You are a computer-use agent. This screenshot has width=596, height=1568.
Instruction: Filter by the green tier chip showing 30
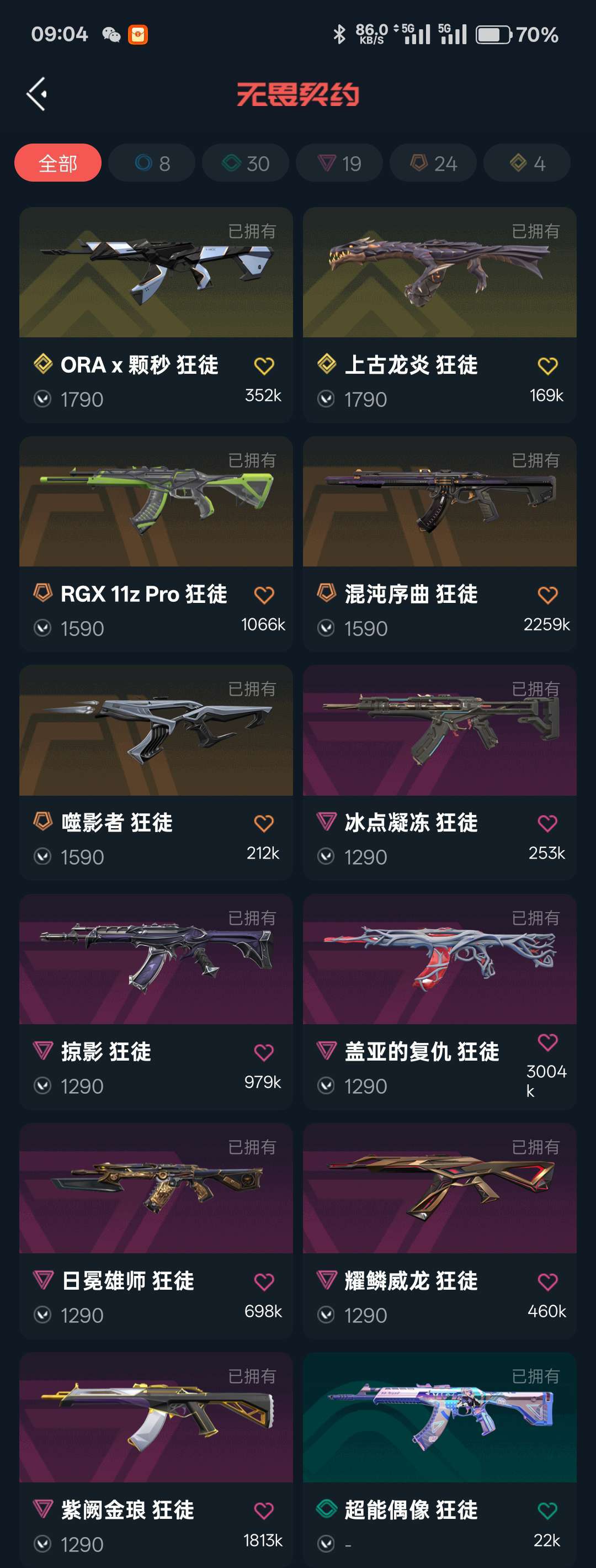(x=246, y=163)
